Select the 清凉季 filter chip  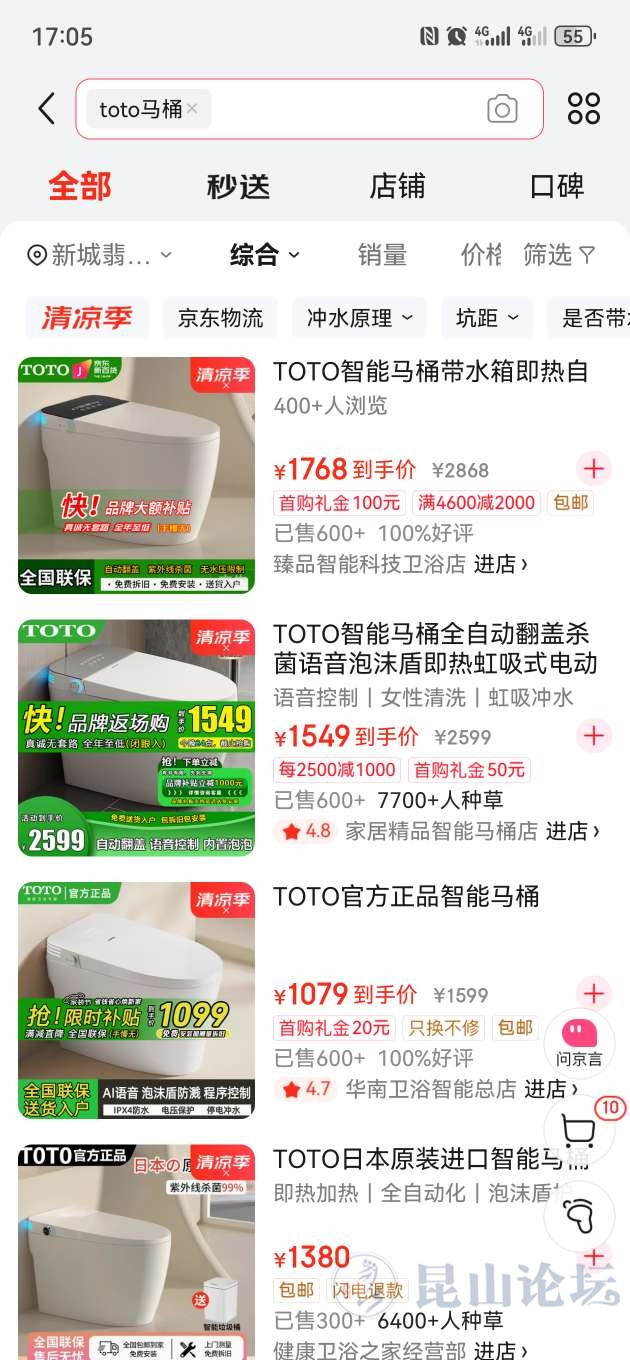pyautogui.click(x=86, y=318)
